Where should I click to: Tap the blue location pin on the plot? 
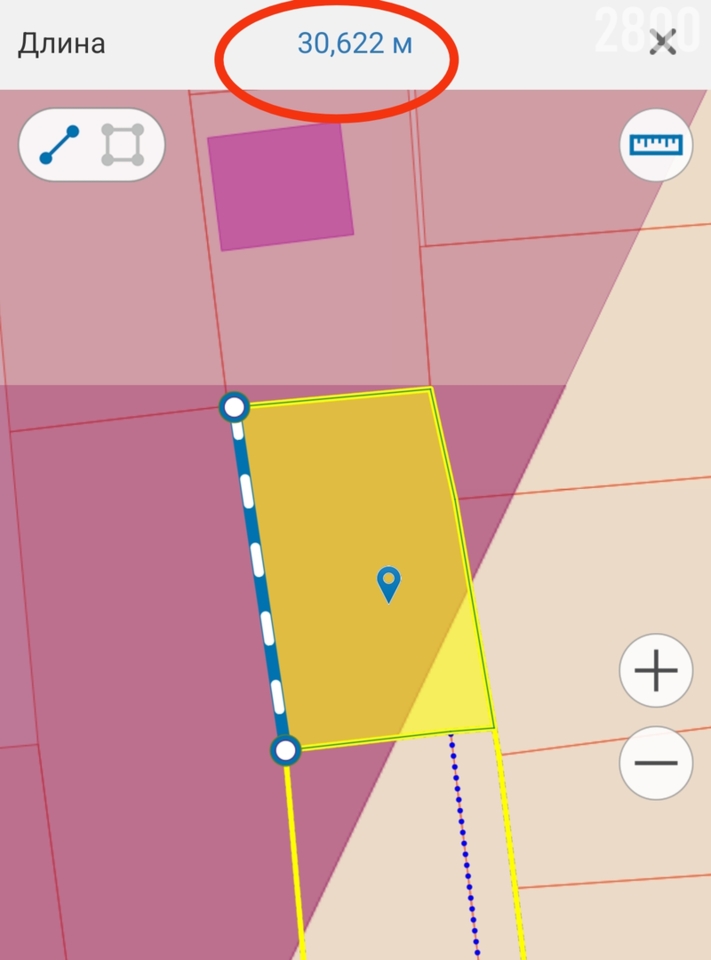click(x=388, y=583)
